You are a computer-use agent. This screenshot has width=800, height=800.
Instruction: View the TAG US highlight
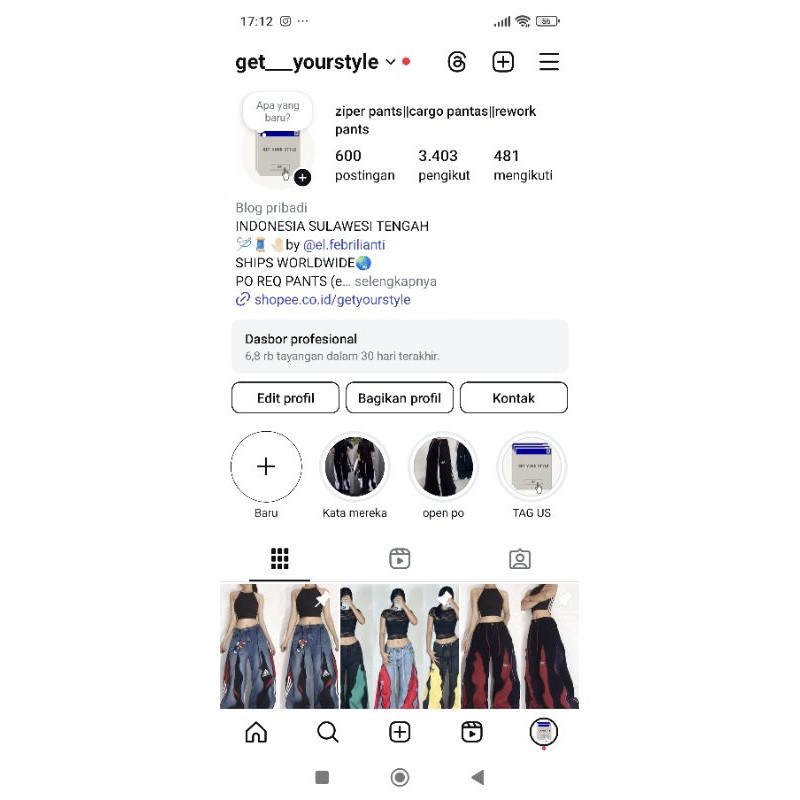tap(531, 467)
